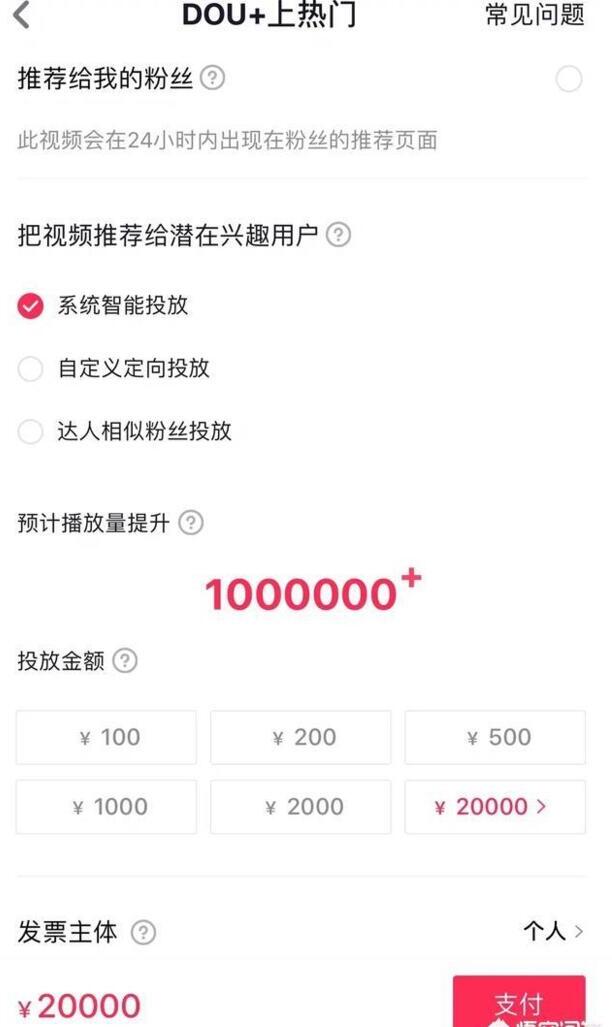612x1027 pixels.
Task: Pick the ¥2000 amount
Action: [301, 807]
